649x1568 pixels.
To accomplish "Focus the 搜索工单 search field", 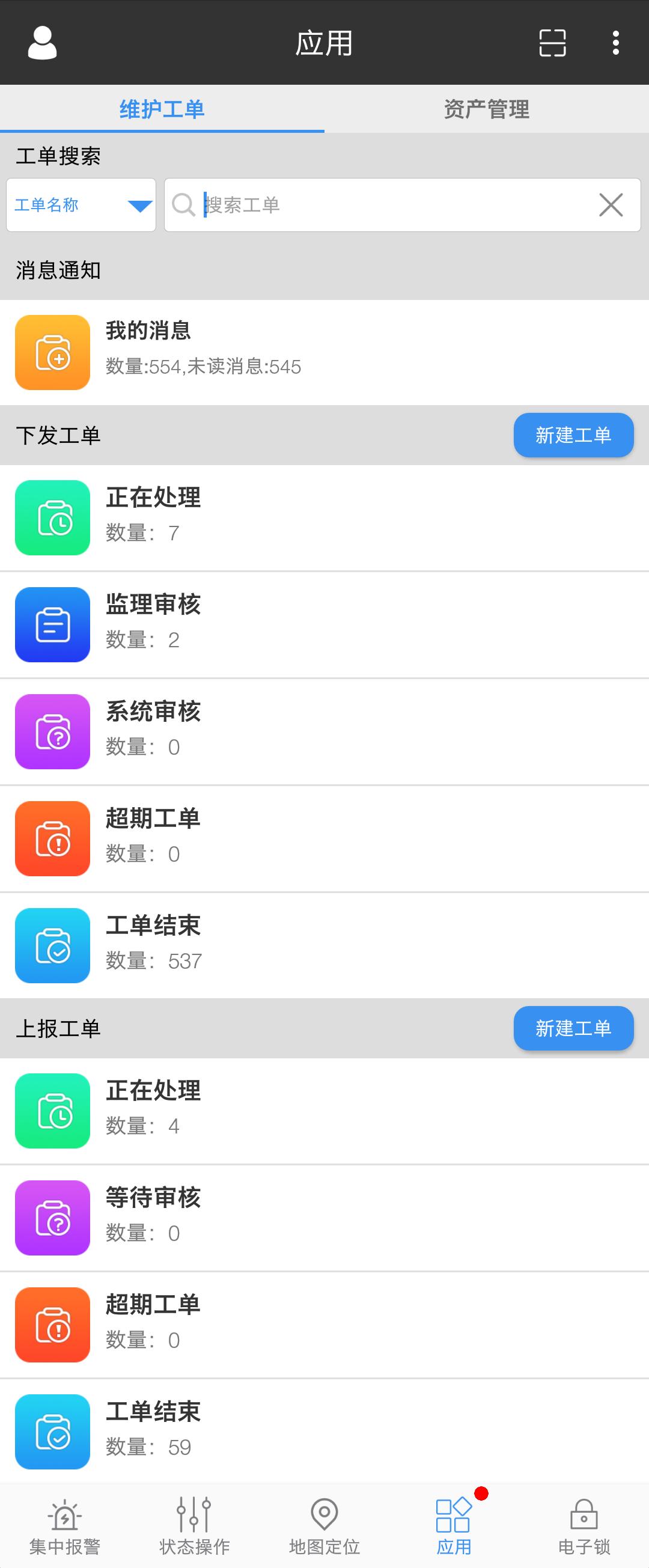I will click(389, 205).
